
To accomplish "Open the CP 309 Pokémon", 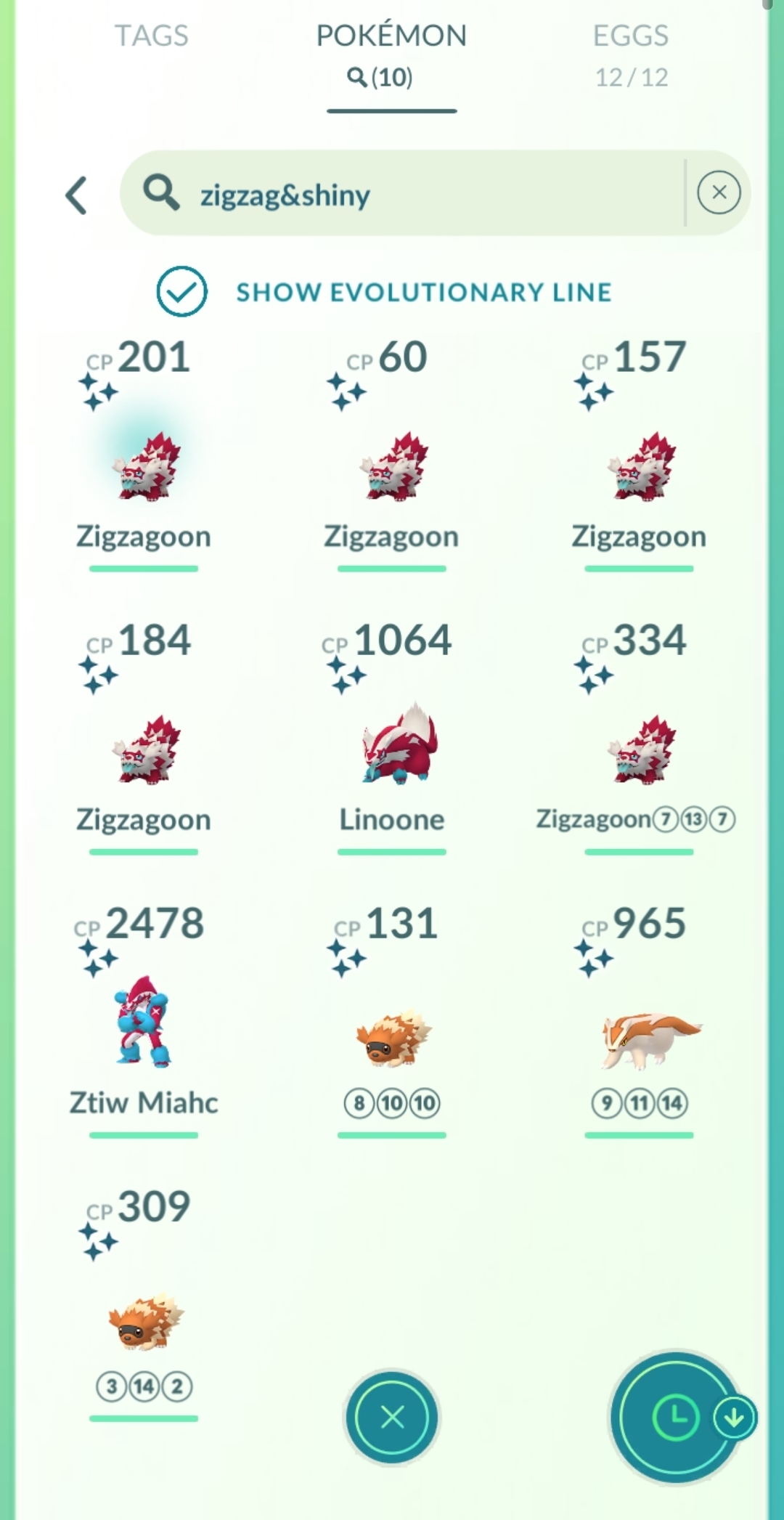I will [144, 1318].
